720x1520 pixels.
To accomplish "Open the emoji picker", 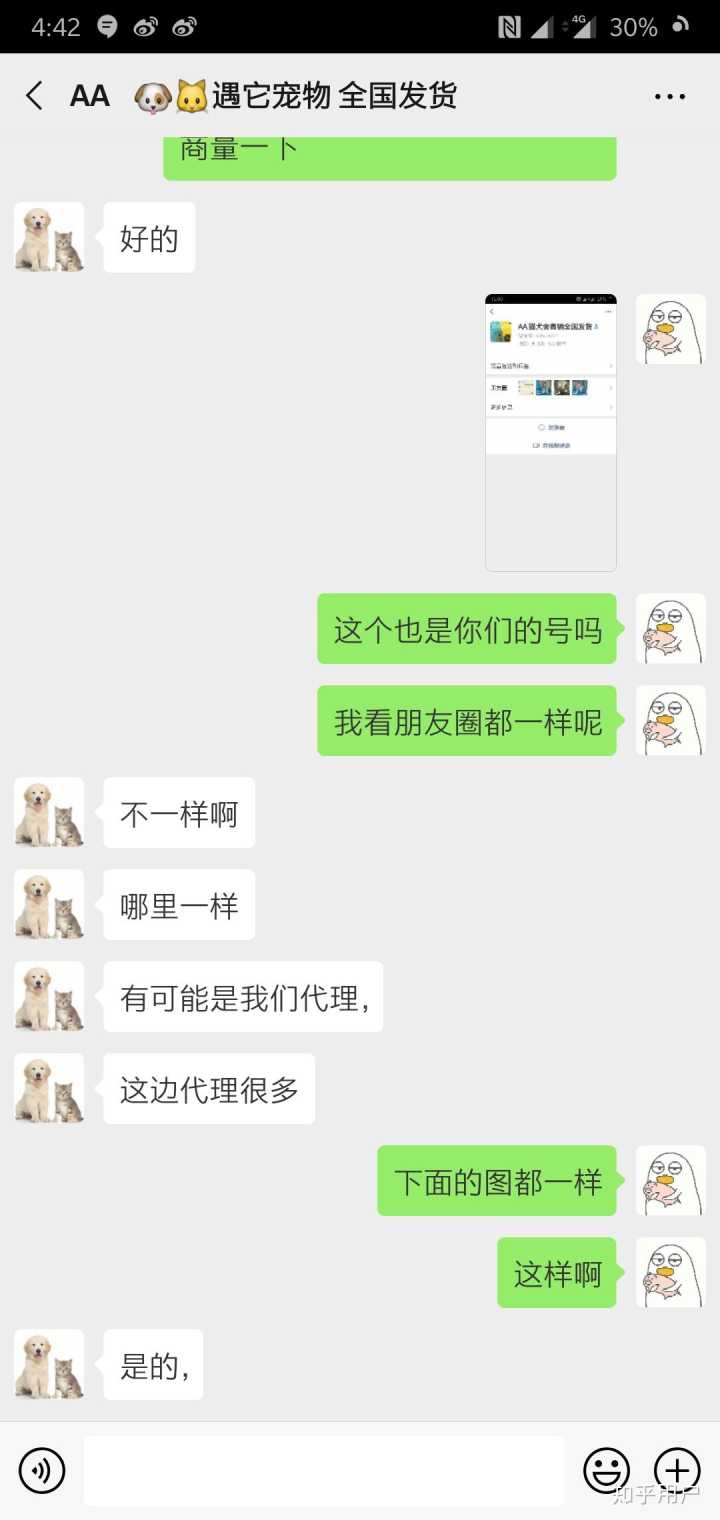I will coord(607,1470).
